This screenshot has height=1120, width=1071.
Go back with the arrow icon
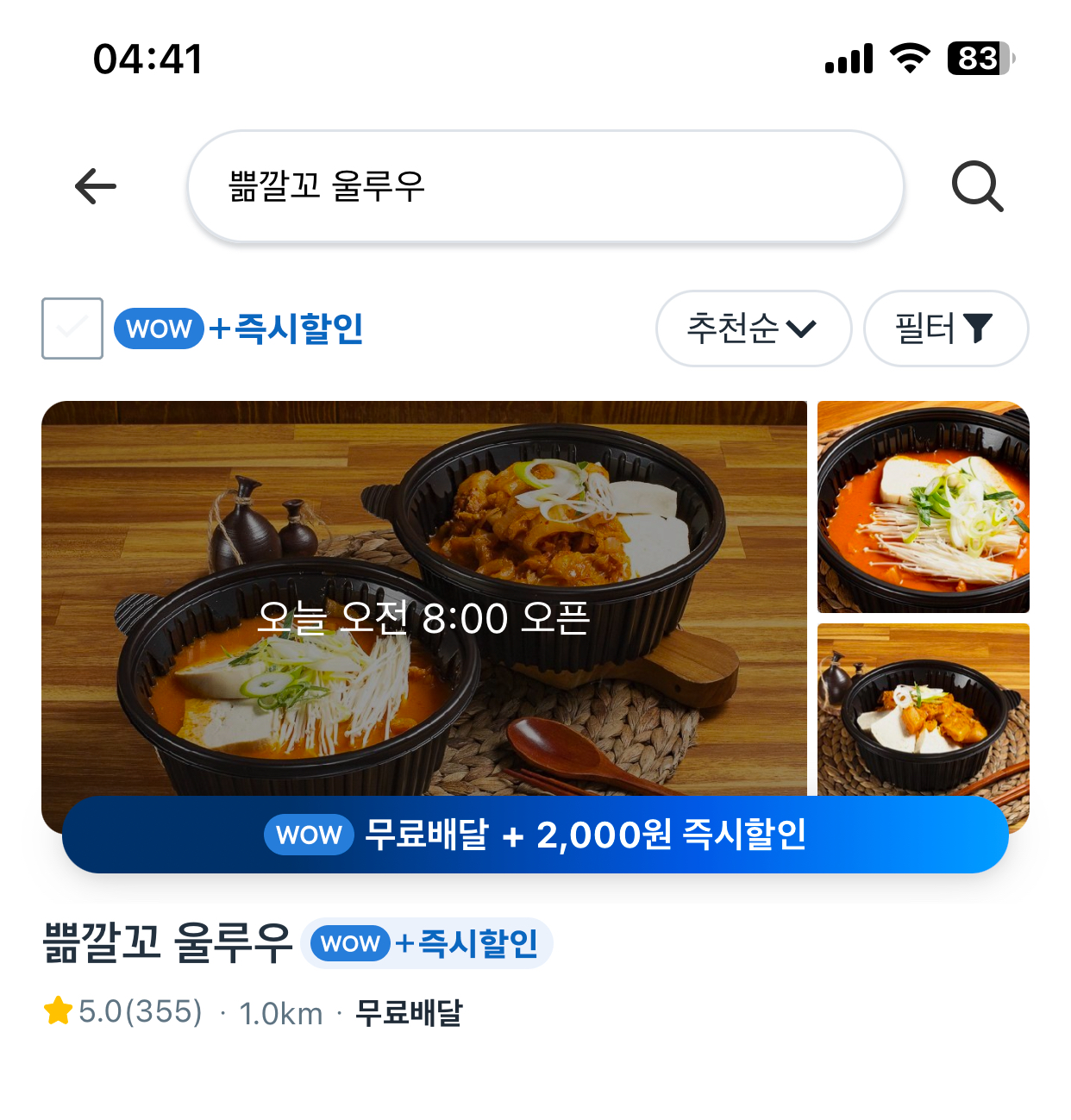tap(96, 186)
